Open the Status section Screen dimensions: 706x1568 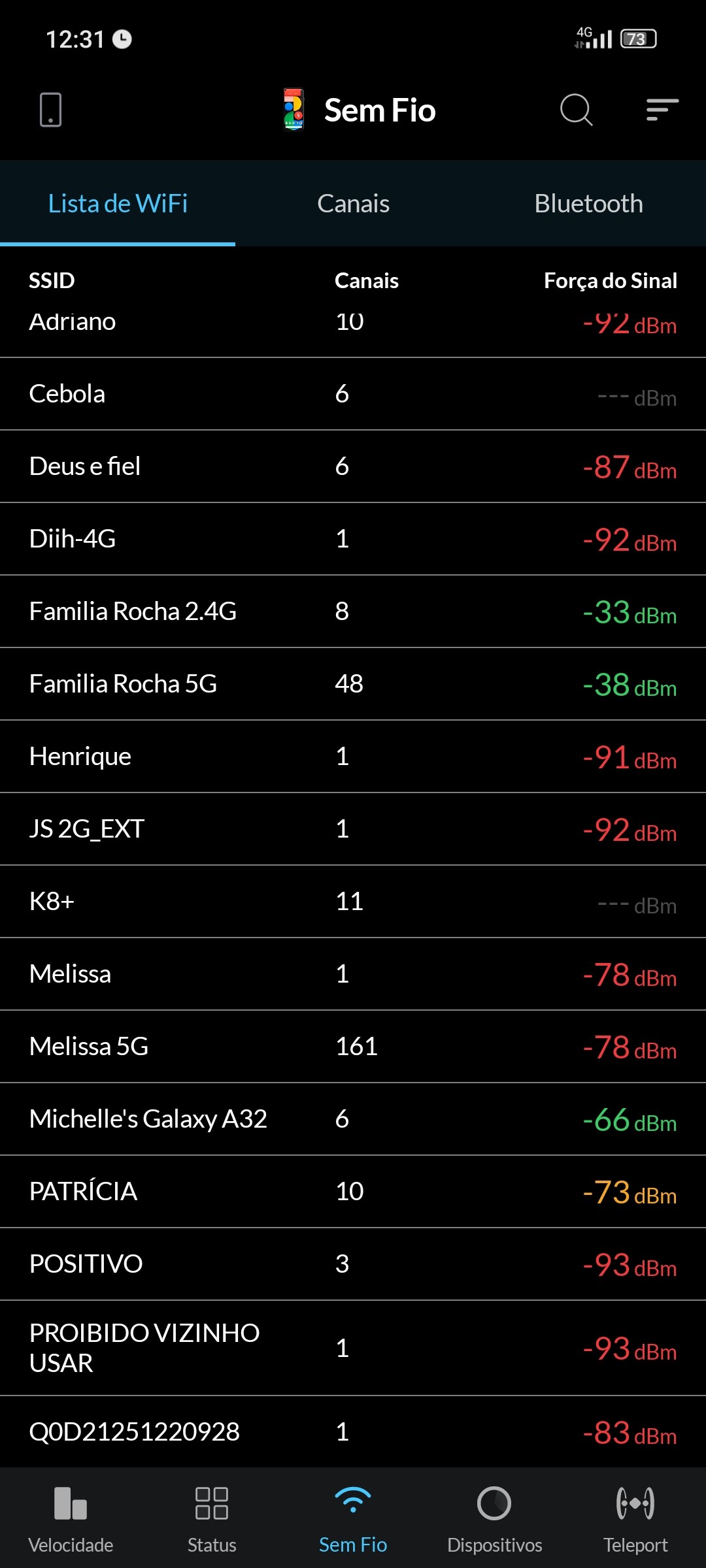click(x=212, y=1518)
